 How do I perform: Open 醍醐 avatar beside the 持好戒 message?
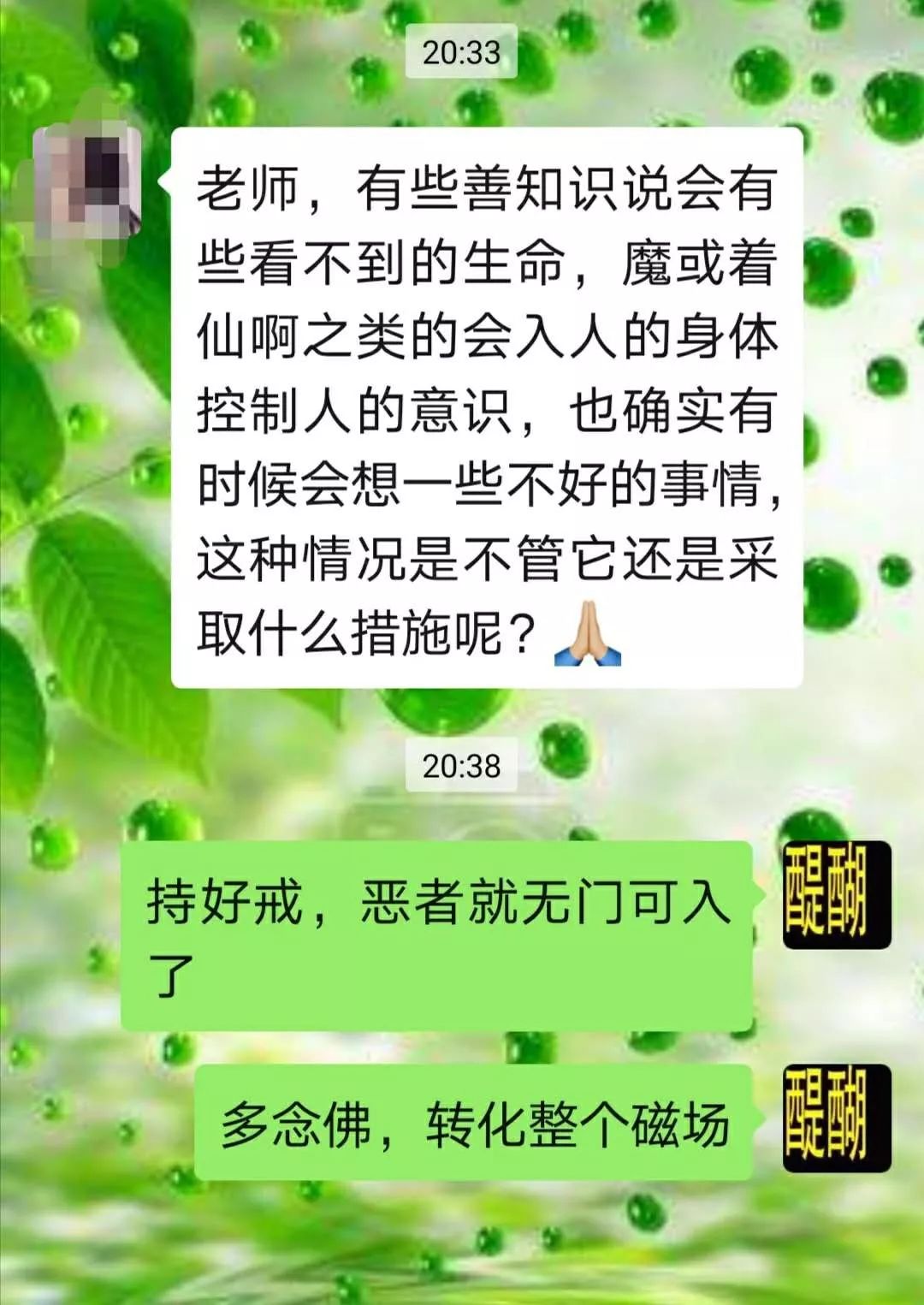click(x=836, y=895)
